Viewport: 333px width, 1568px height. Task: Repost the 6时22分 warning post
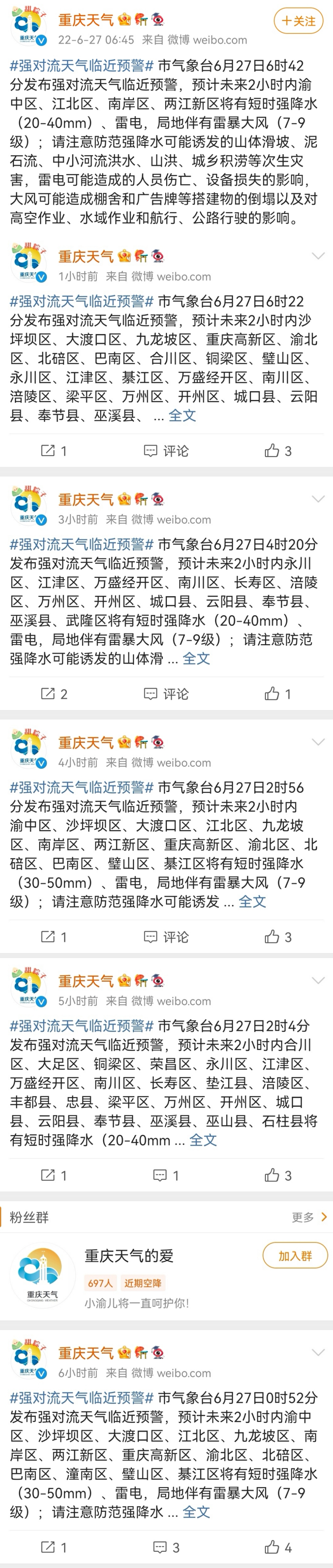[54, 451]
